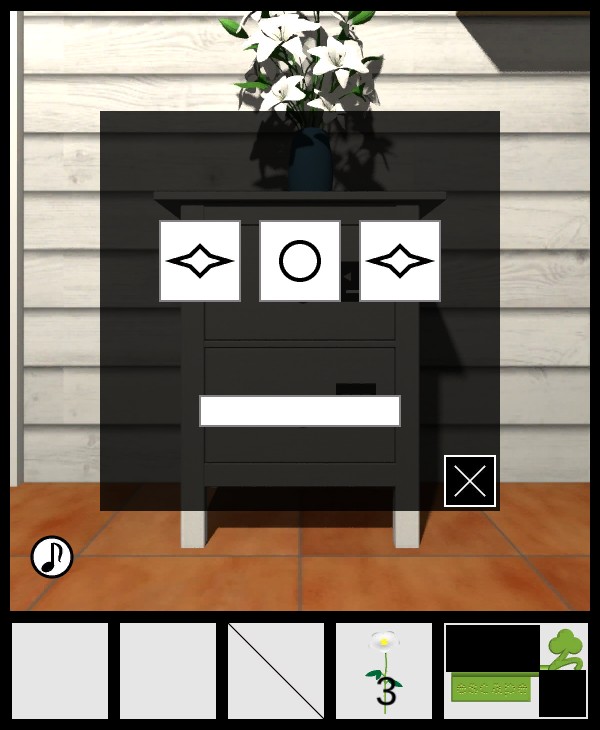Image resolution: width=600 pixels, height=730 pixels.
Task: Toggle the music note sound button
Action: tap(52, 557)
